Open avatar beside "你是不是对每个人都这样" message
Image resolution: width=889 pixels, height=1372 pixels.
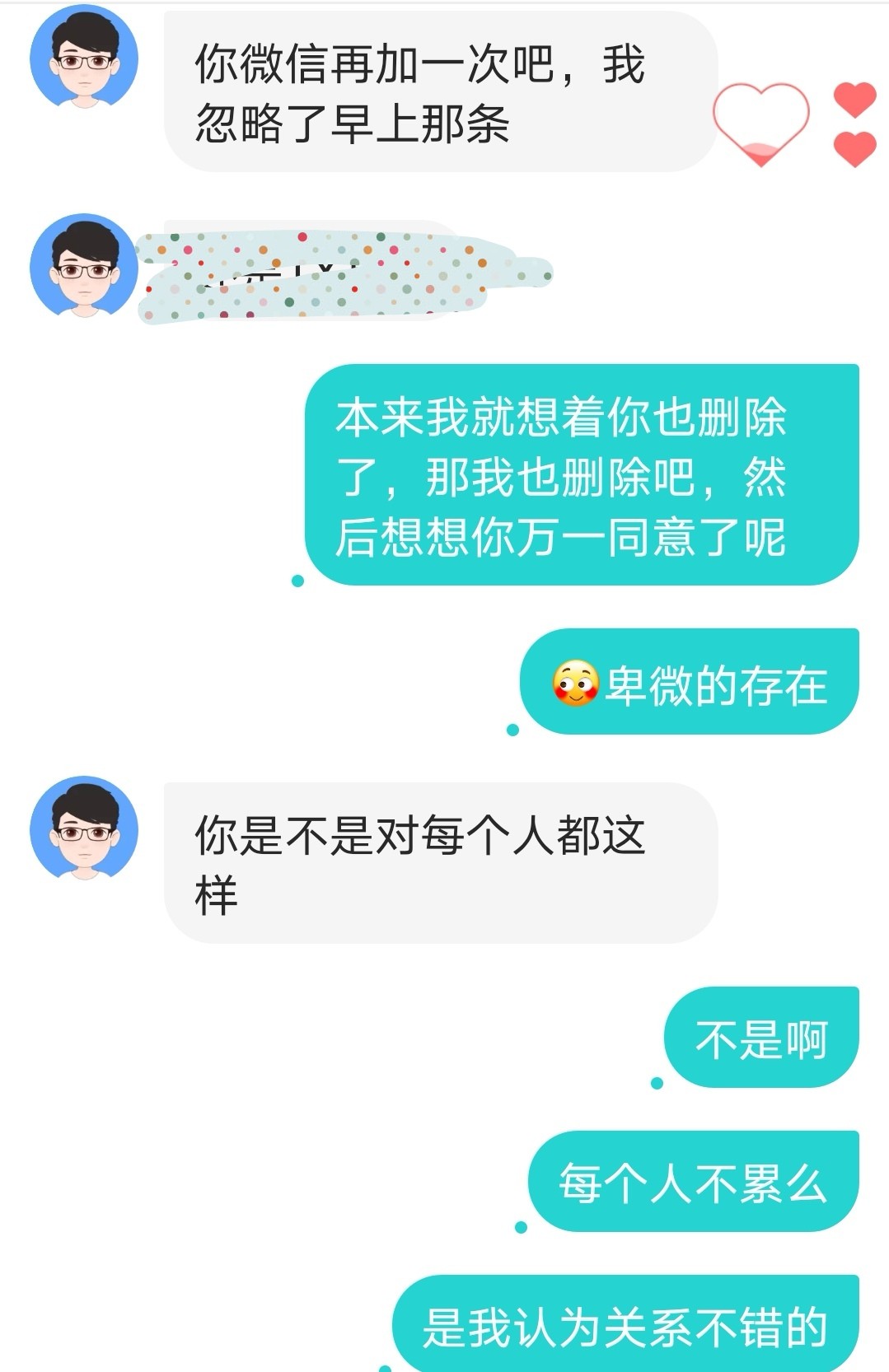pyautogui.click(x=84, y=828)
